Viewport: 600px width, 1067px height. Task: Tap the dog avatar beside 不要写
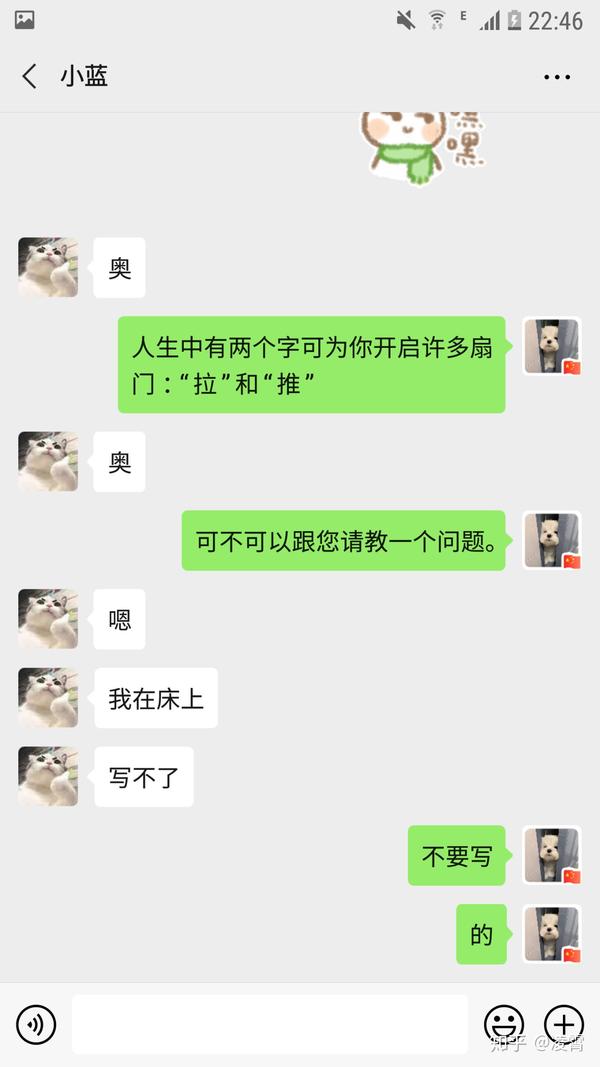[552, 856]
